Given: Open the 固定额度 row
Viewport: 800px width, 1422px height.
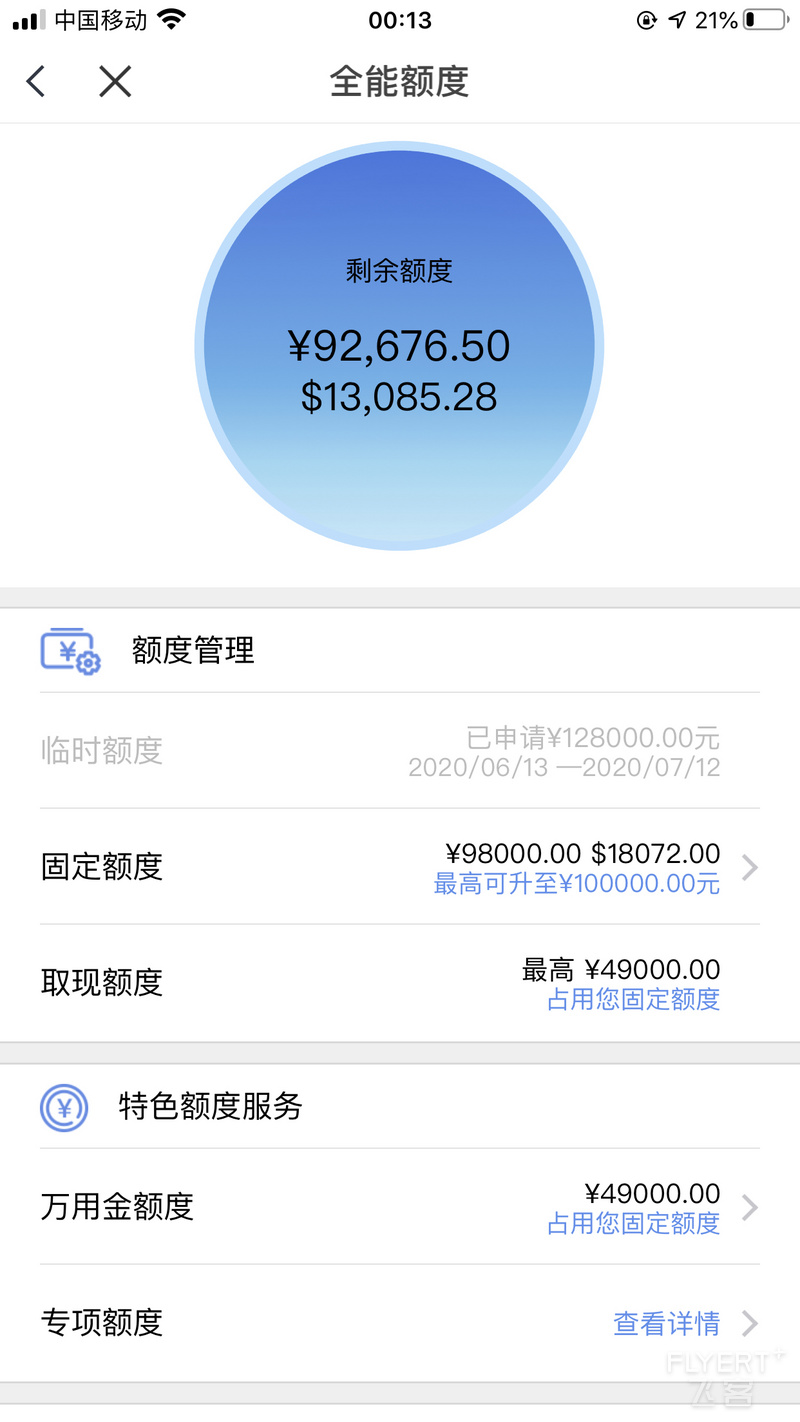Looking at the screenshot, I should coord(400,867).
